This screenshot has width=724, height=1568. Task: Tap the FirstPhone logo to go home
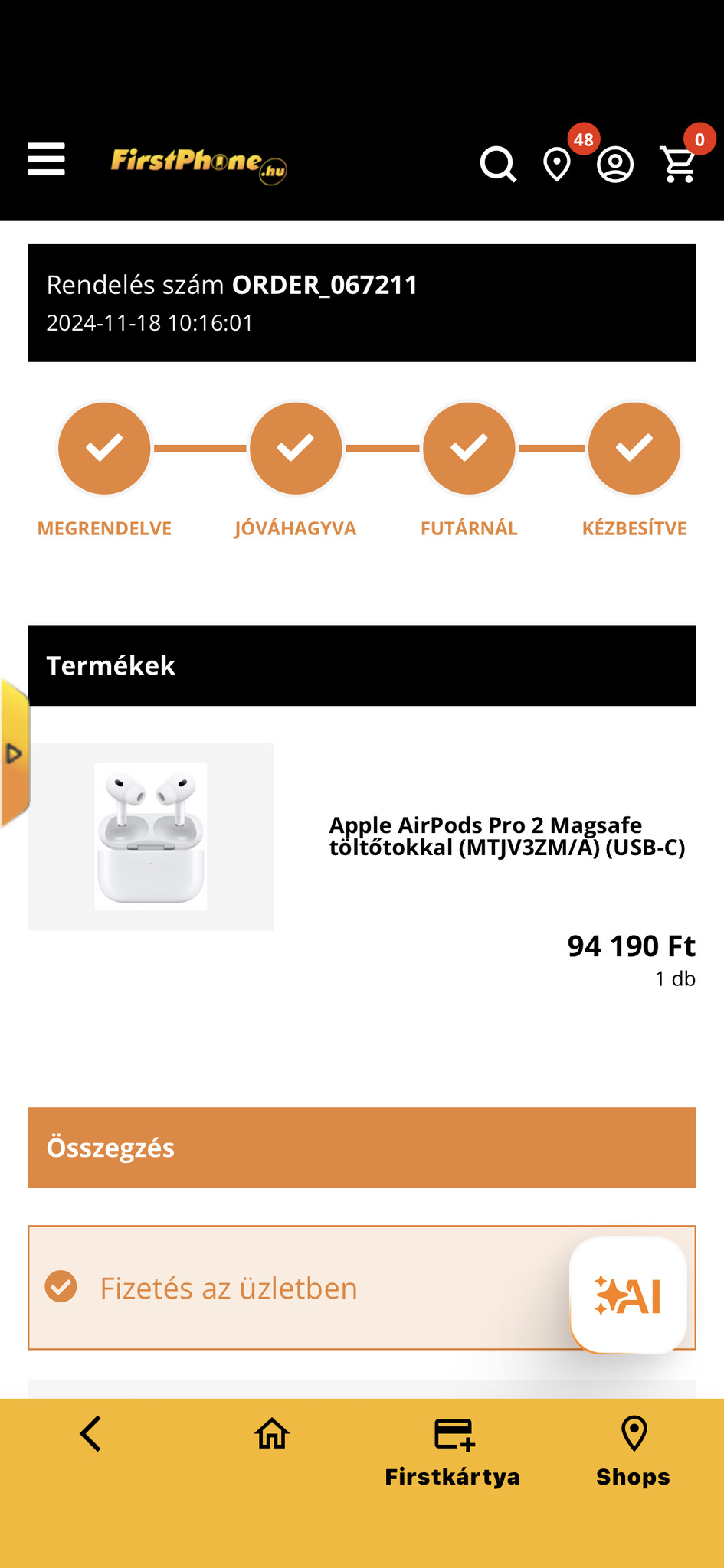pyautogui.click(x=199, y=164)
